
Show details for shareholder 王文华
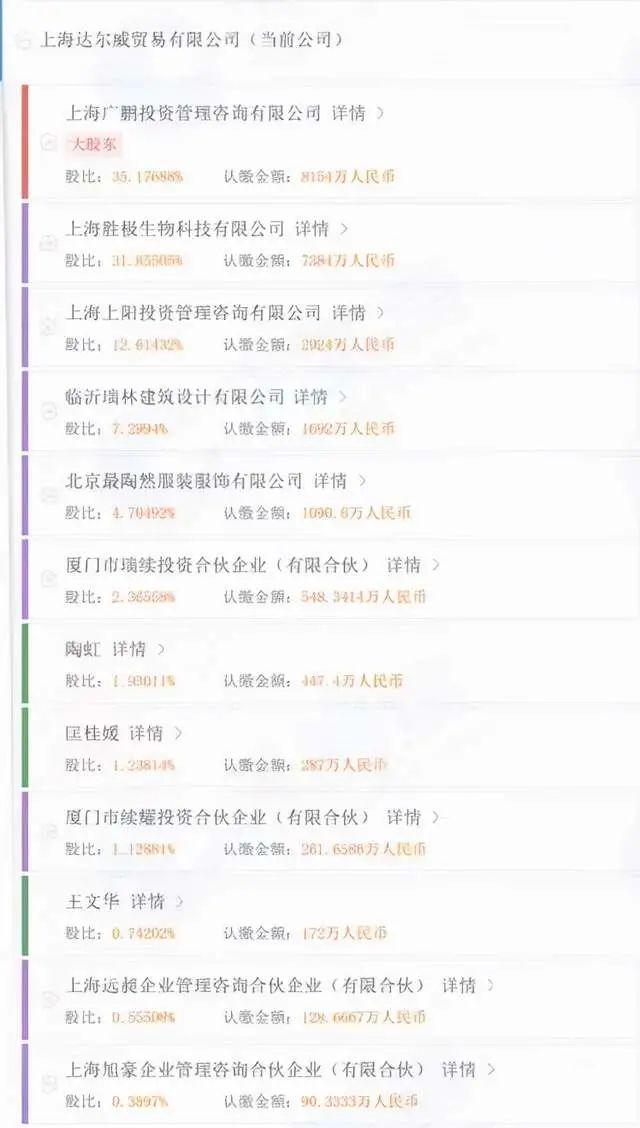coord(156,901)
